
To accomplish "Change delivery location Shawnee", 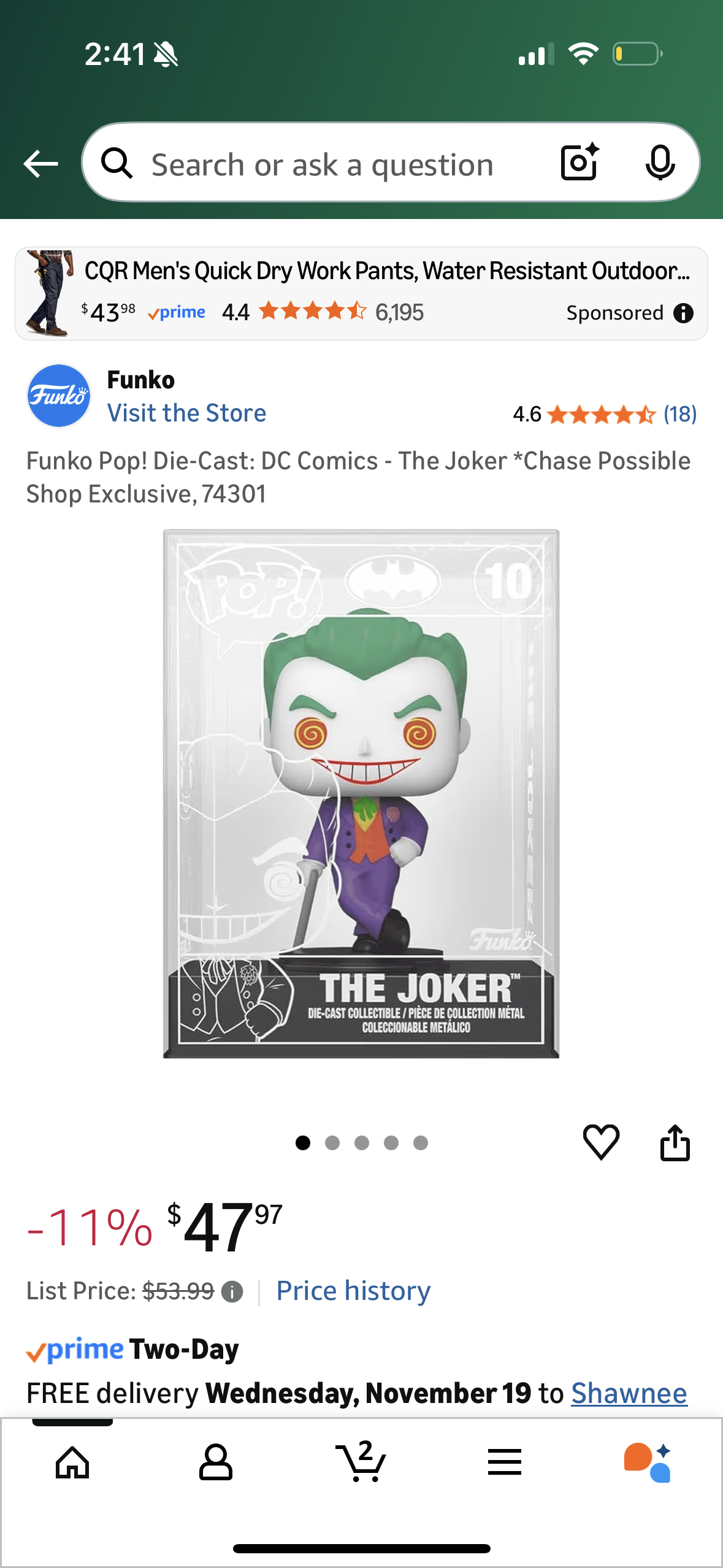I will click(629, 1393).
